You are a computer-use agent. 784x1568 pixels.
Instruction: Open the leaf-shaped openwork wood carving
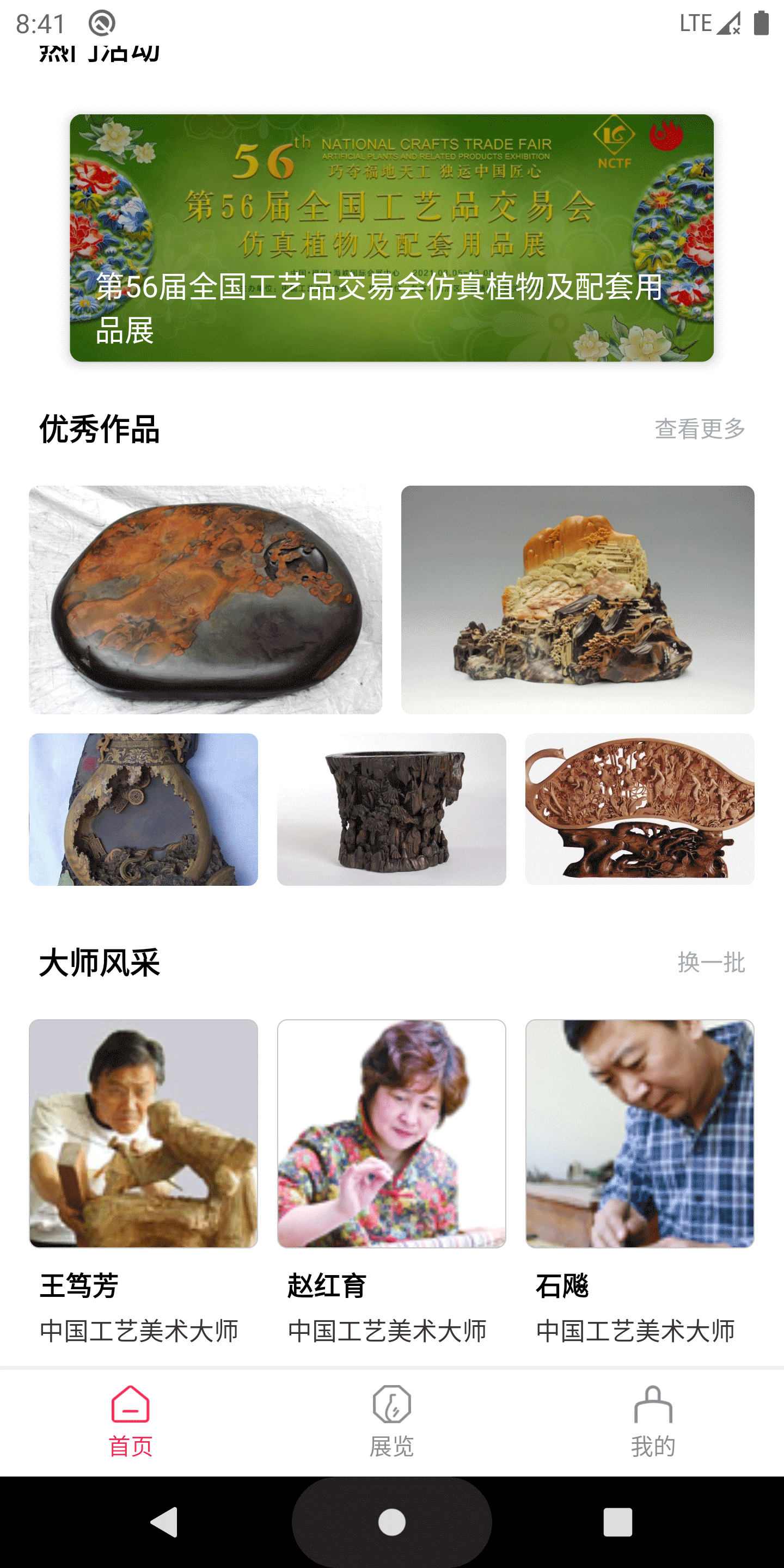click(x=639, y=809)
